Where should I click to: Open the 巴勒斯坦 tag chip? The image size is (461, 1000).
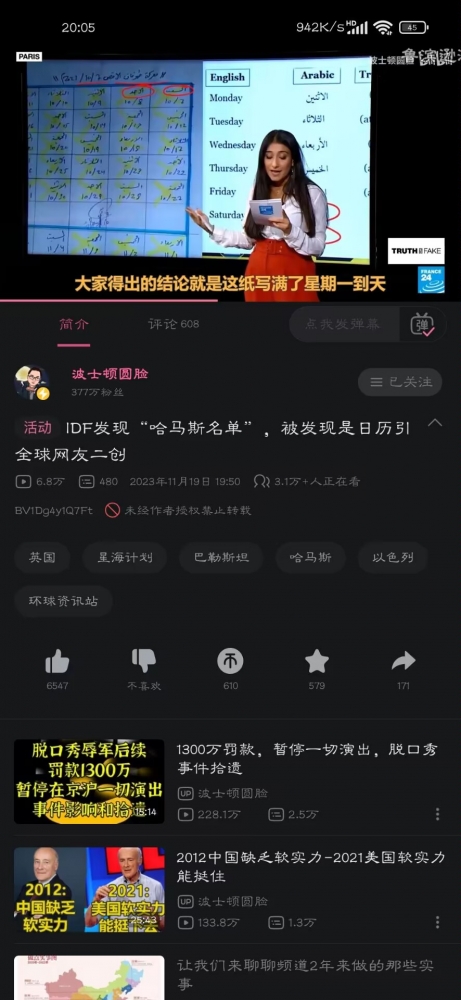221,557
